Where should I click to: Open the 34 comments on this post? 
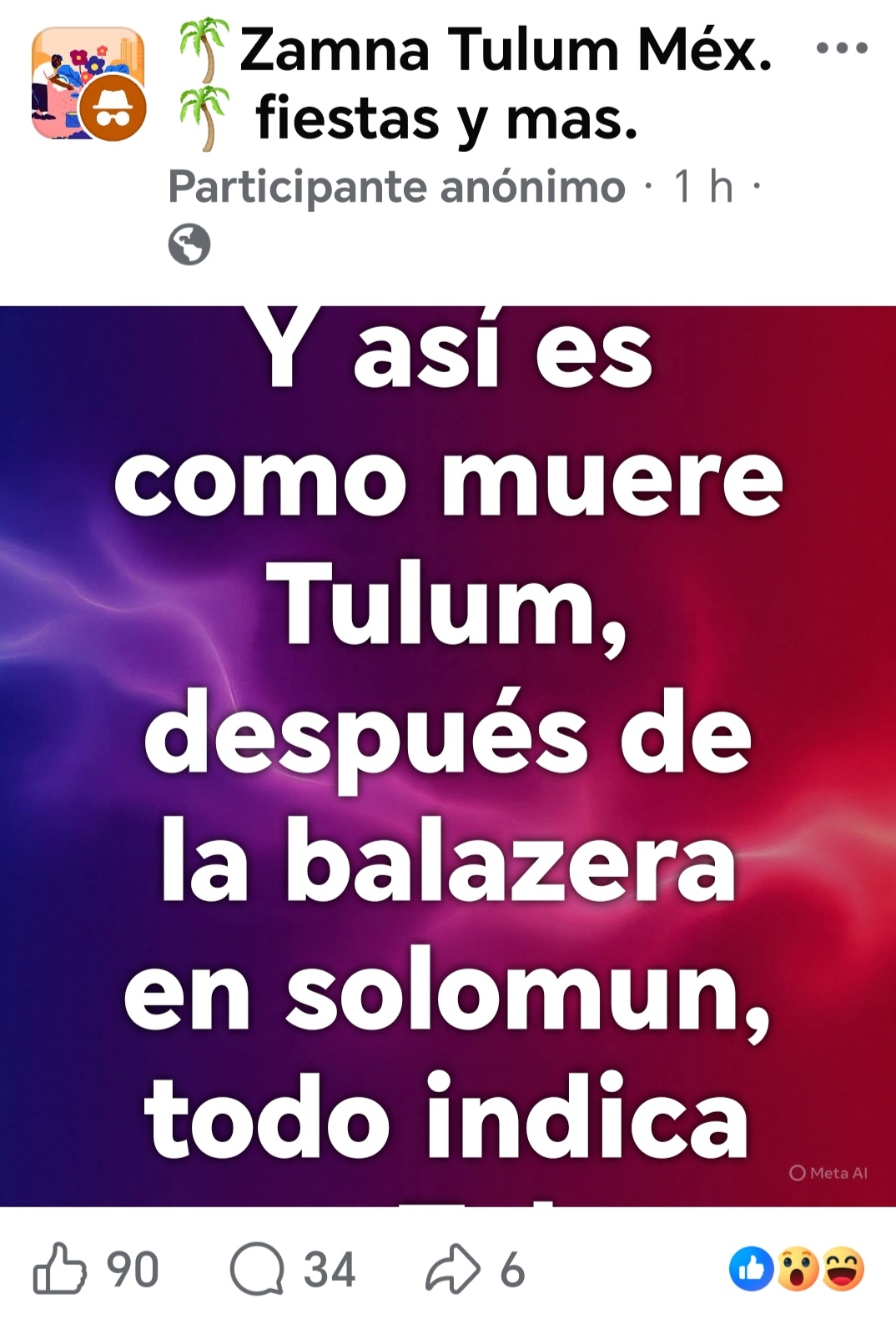[258, 1269]
